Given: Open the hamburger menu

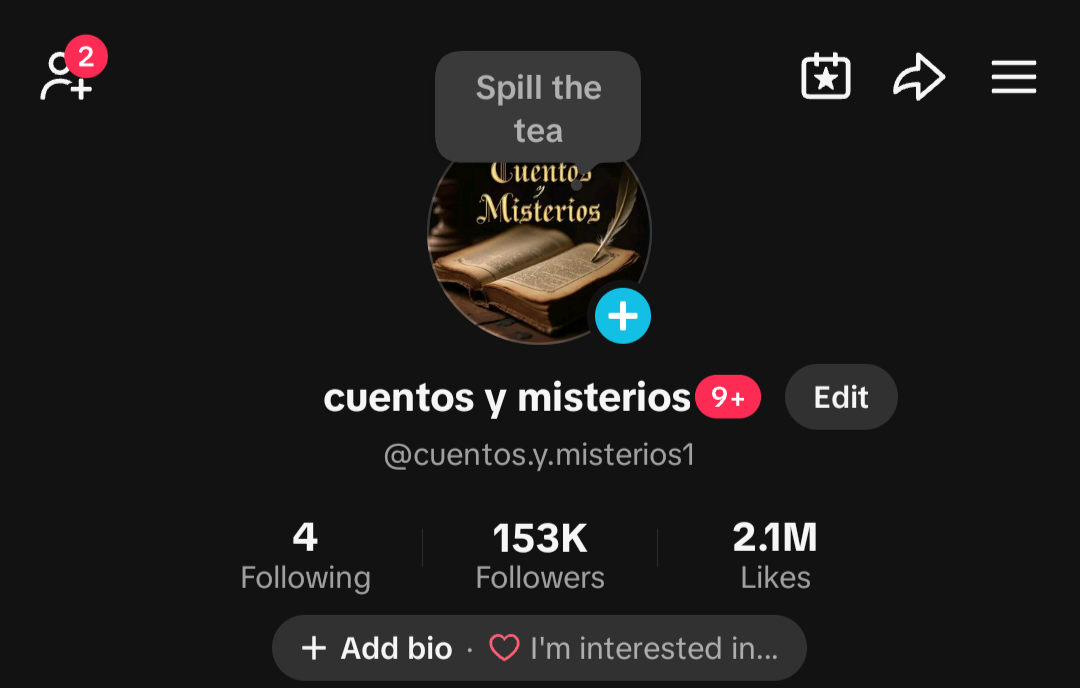Looking at the screenshot, I should pos(1013,77).
